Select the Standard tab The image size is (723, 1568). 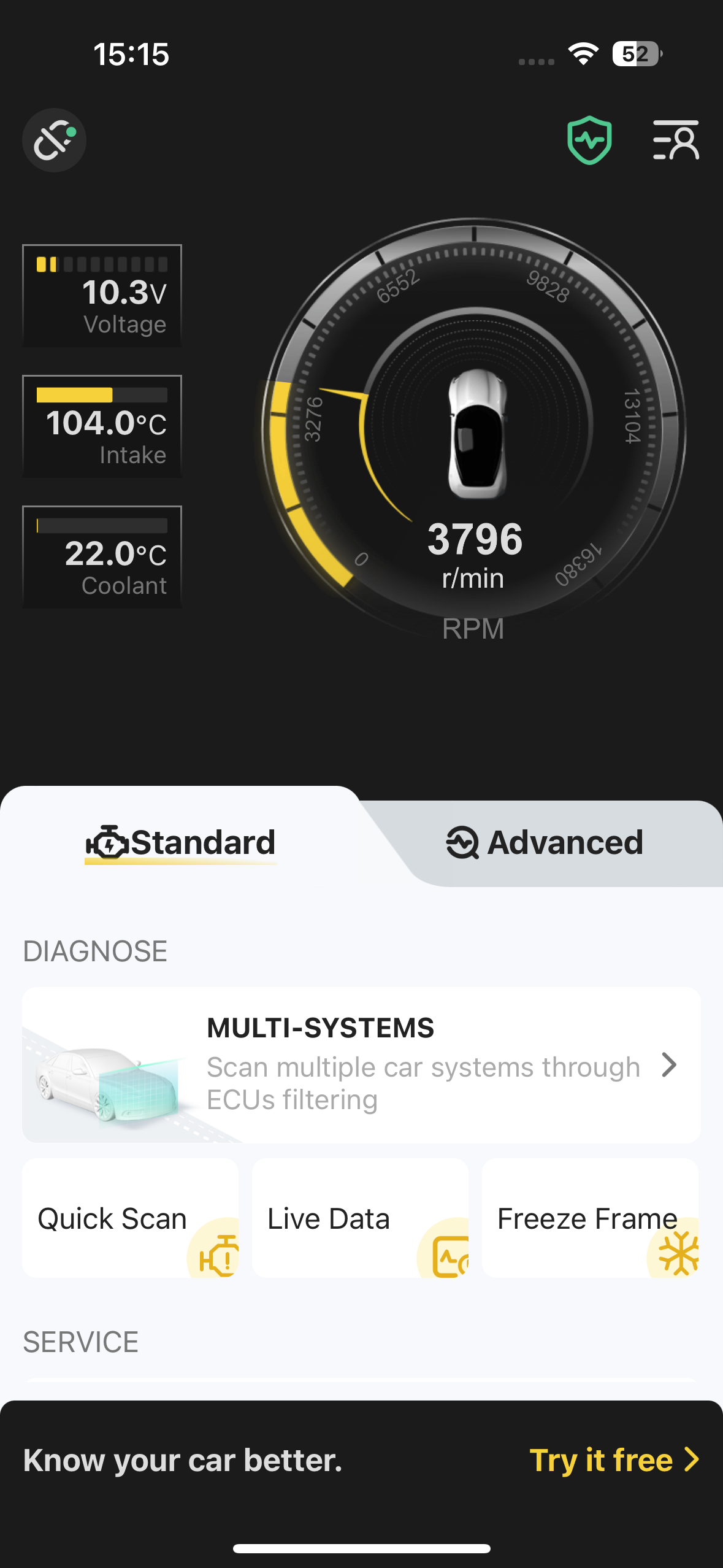(x=180, y=843)
